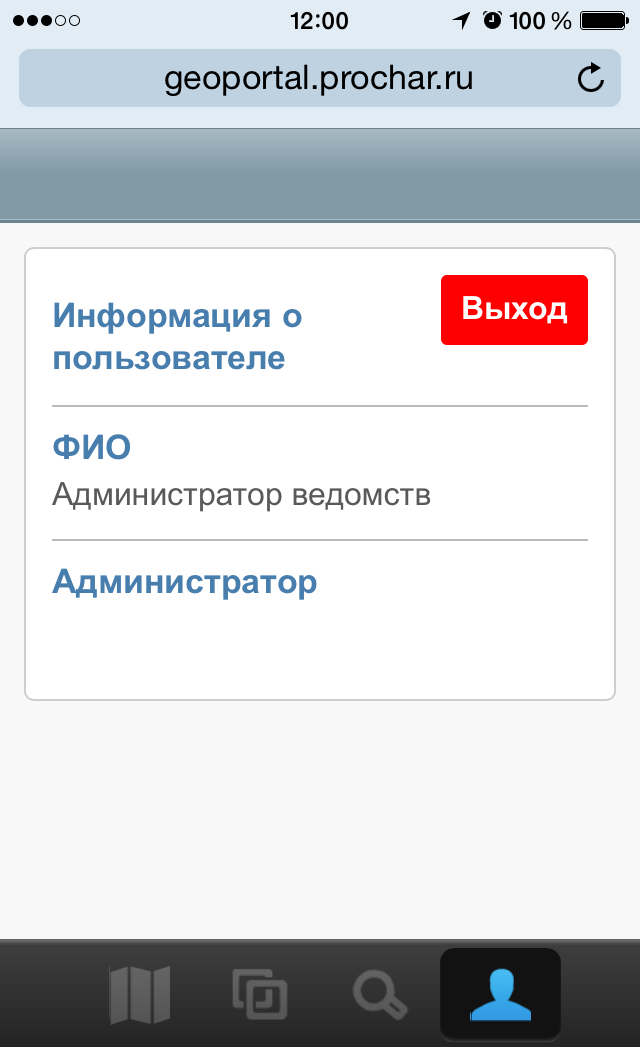640x1047 pixels.
Task: Switch to the search tab
Action: tap(380, 995)
